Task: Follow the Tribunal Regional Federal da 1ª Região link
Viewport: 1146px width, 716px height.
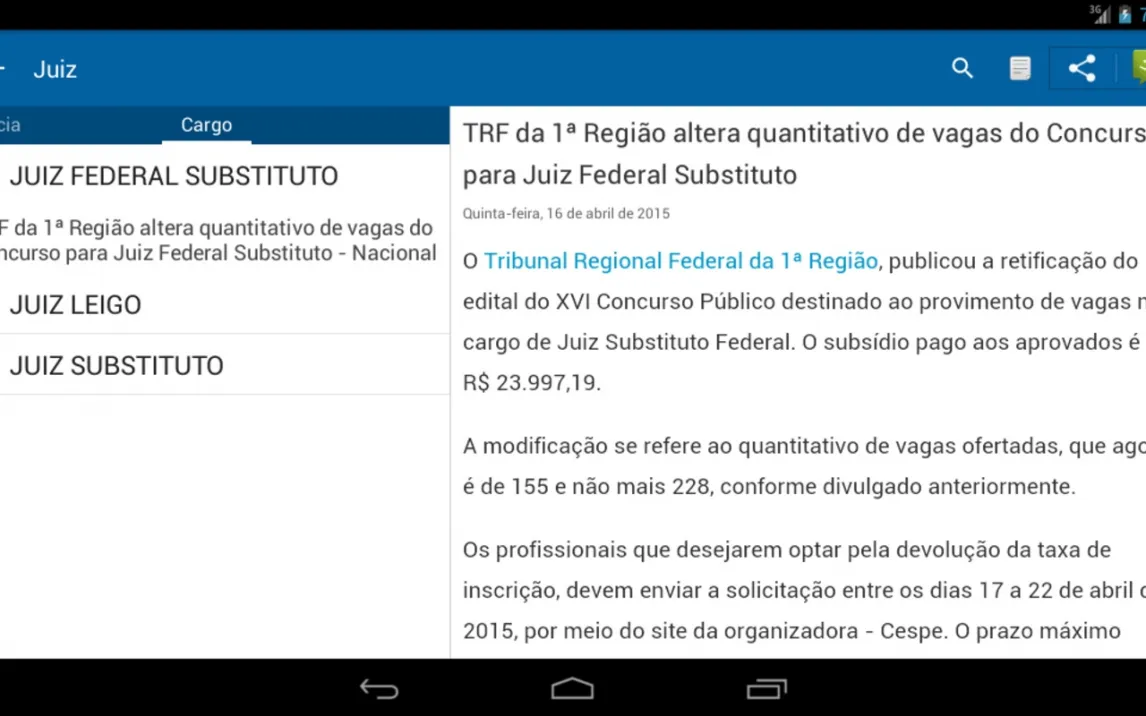Action: [x=680, y=261]
